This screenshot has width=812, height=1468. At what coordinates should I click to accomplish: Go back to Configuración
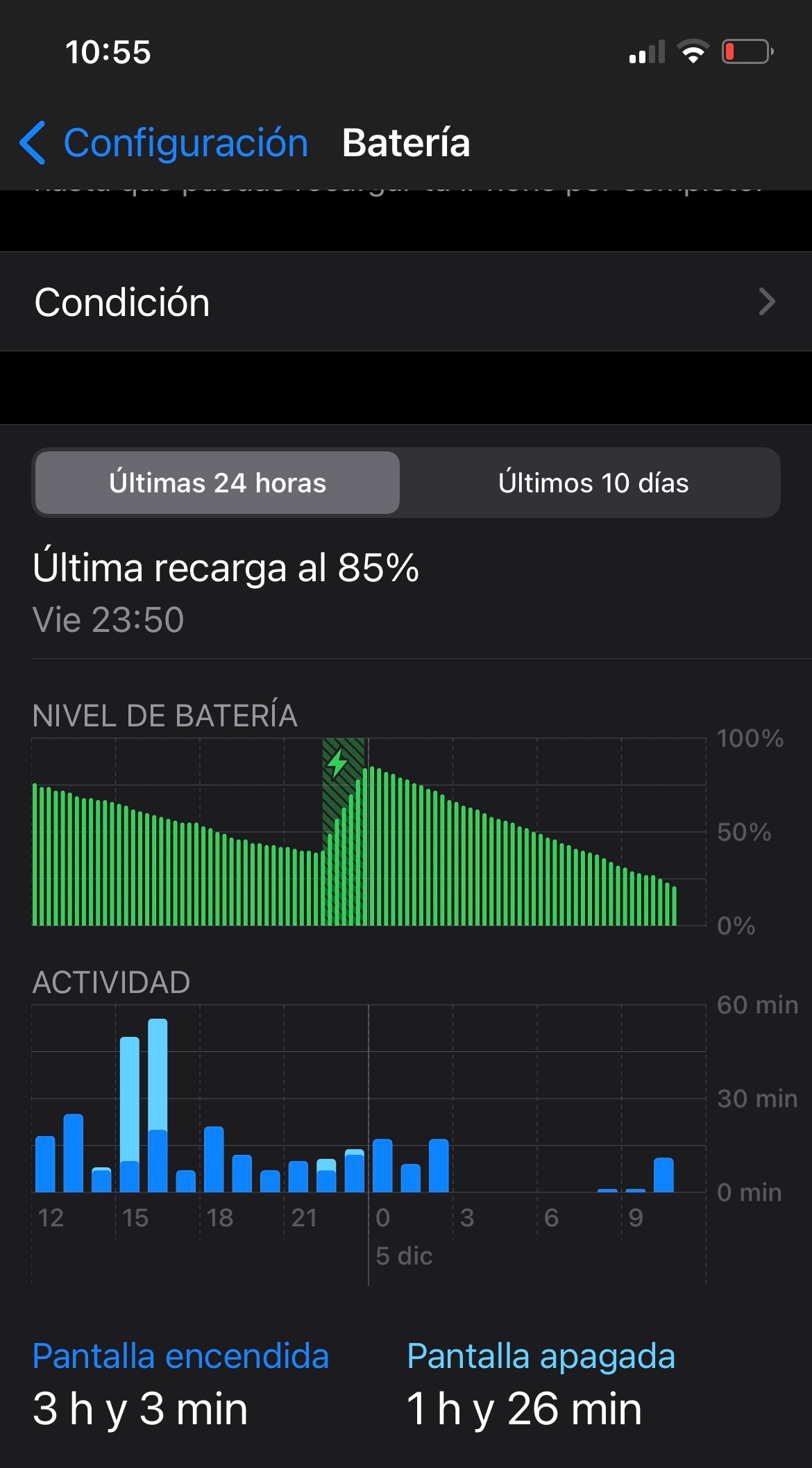tap(164, 143)
